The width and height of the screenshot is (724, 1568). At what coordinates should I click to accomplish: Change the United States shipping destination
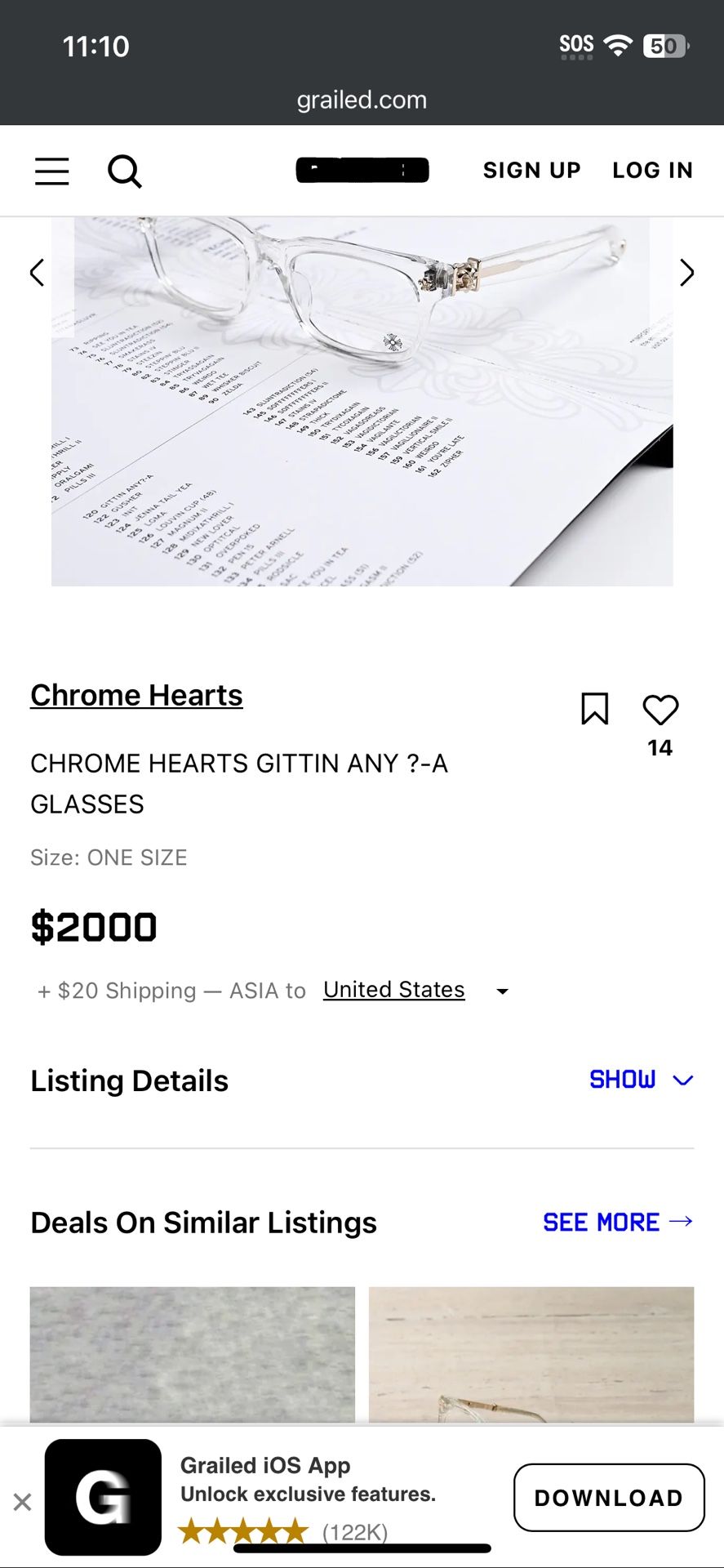tap(415, 991)
